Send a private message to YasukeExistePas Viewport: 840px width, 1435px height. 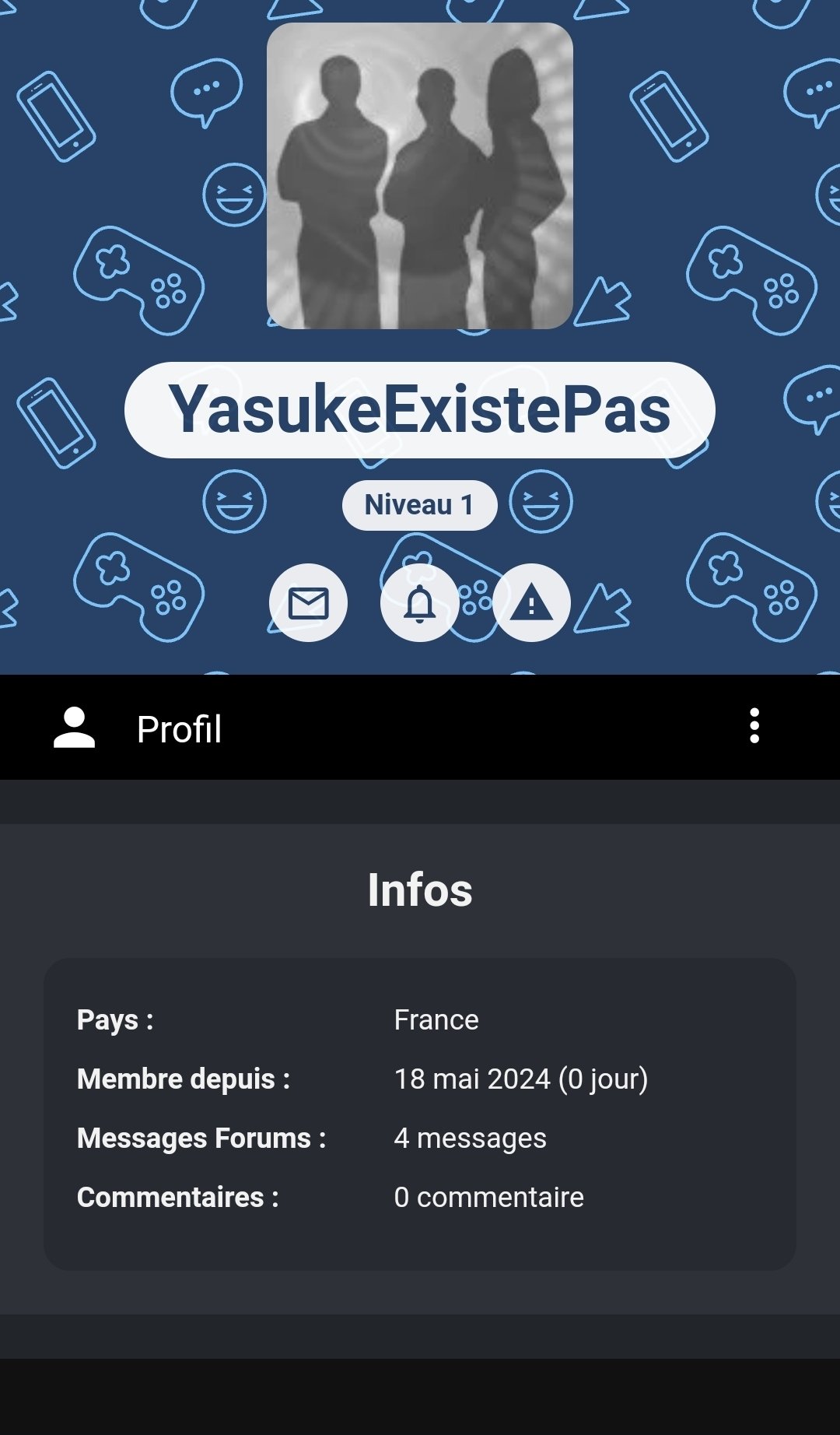[x=308, y=602]
